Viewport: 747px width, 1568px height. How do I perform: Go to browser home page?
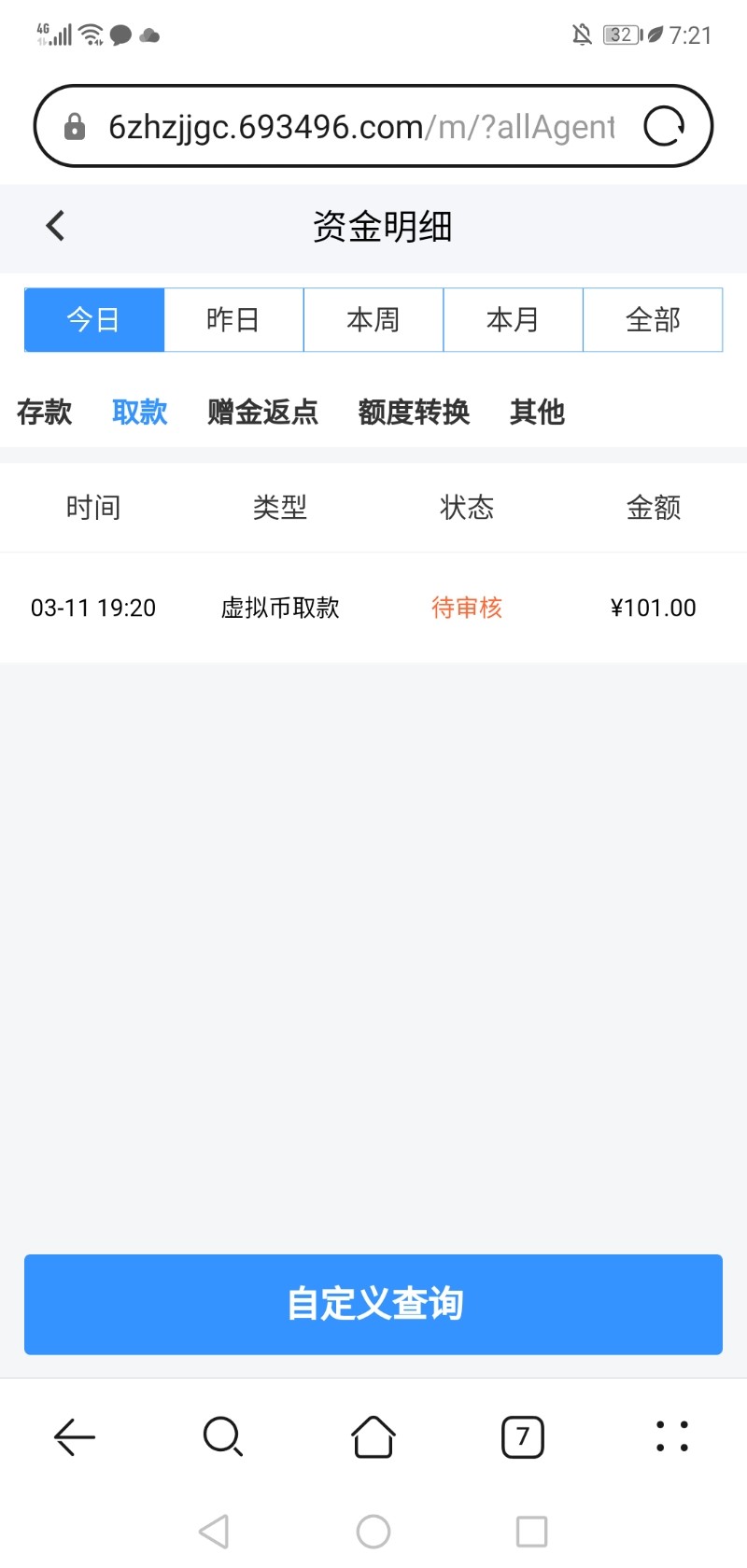pyautogui.click(x=373, y=1436)
